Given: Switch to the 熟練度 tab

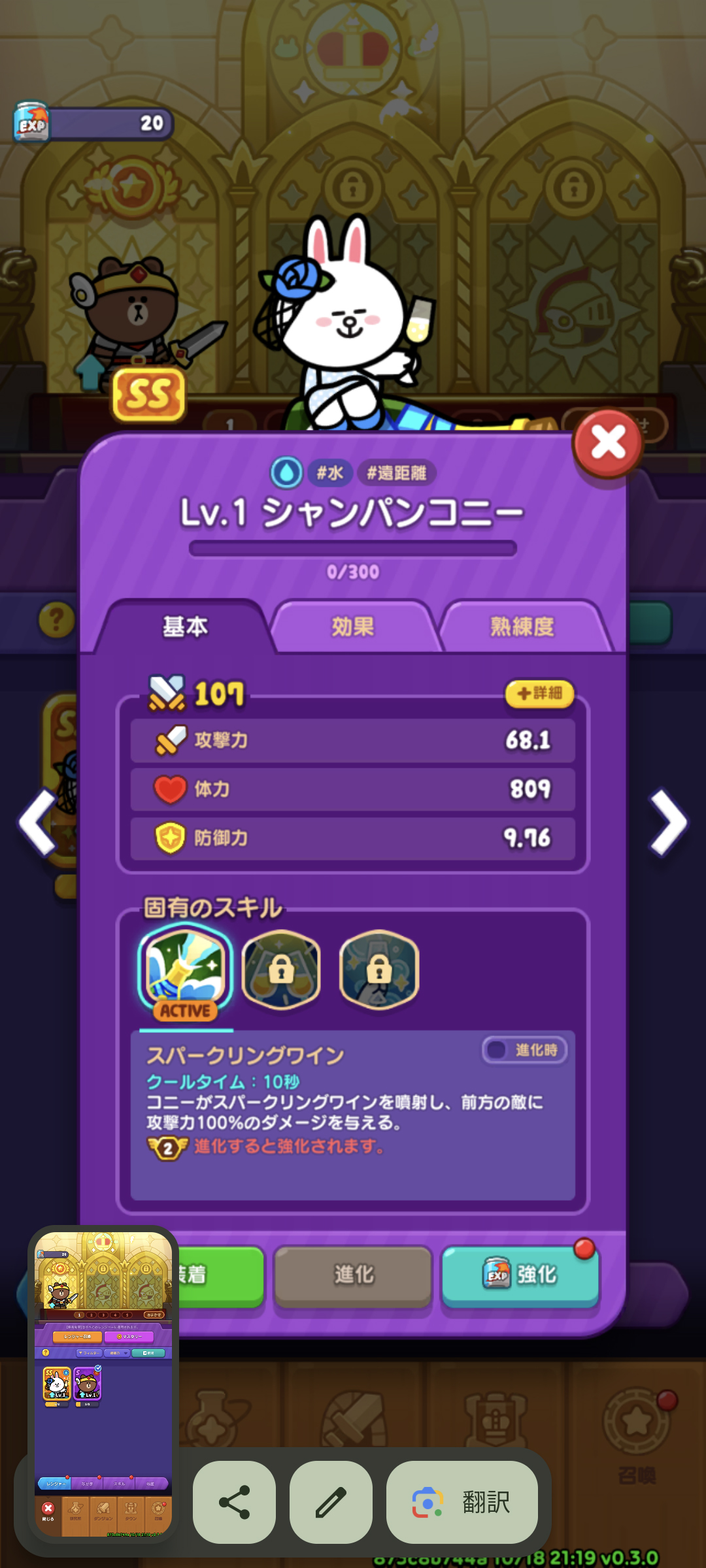Looking at the screenshot, I should 522,627.
